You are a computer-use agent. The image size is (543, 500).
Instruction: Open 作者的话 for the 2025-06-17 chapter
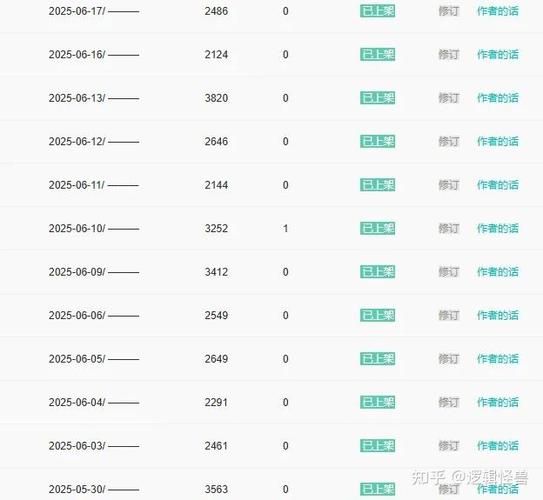498,11
